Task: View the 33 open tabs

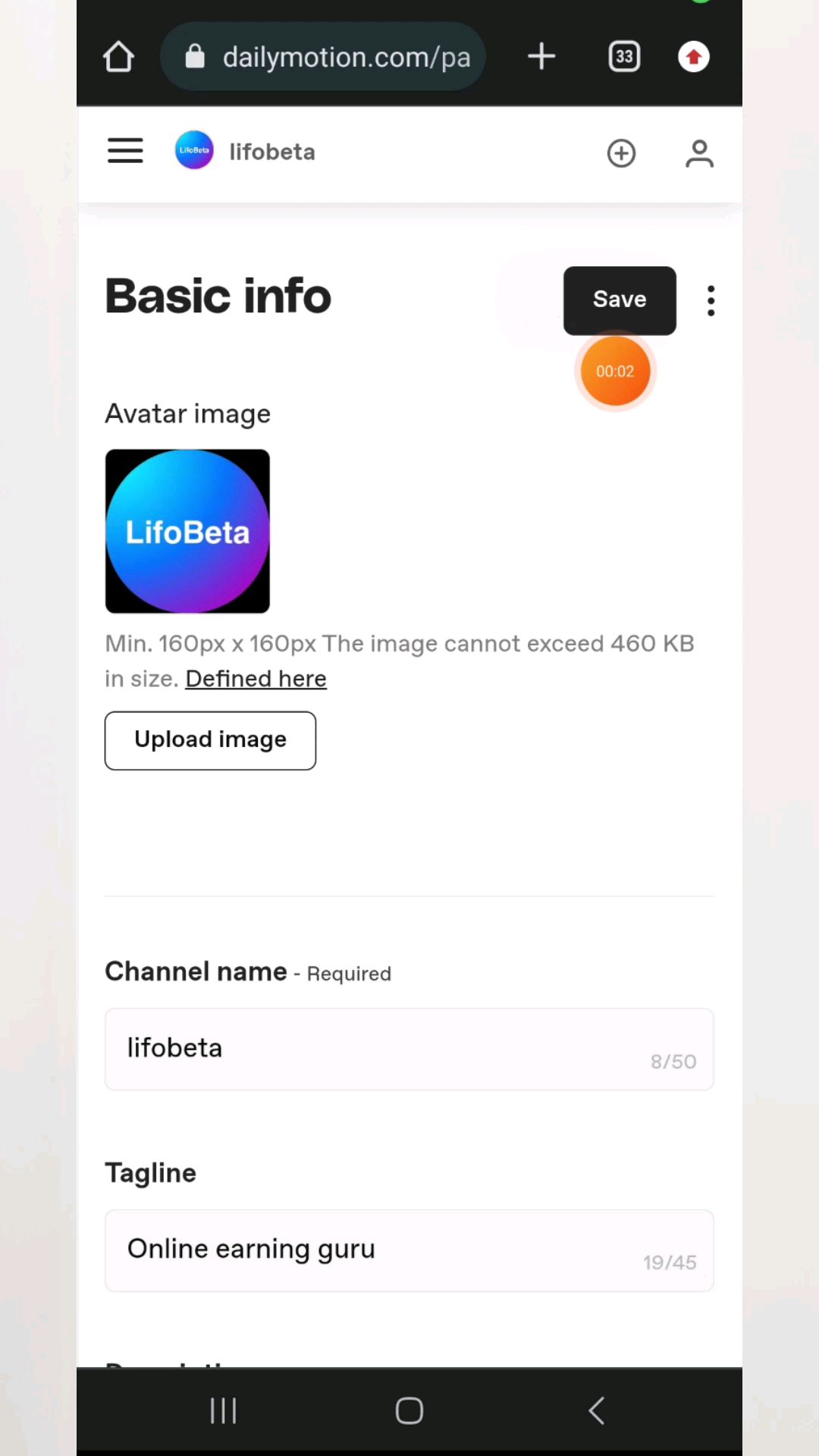Action: 624,57
